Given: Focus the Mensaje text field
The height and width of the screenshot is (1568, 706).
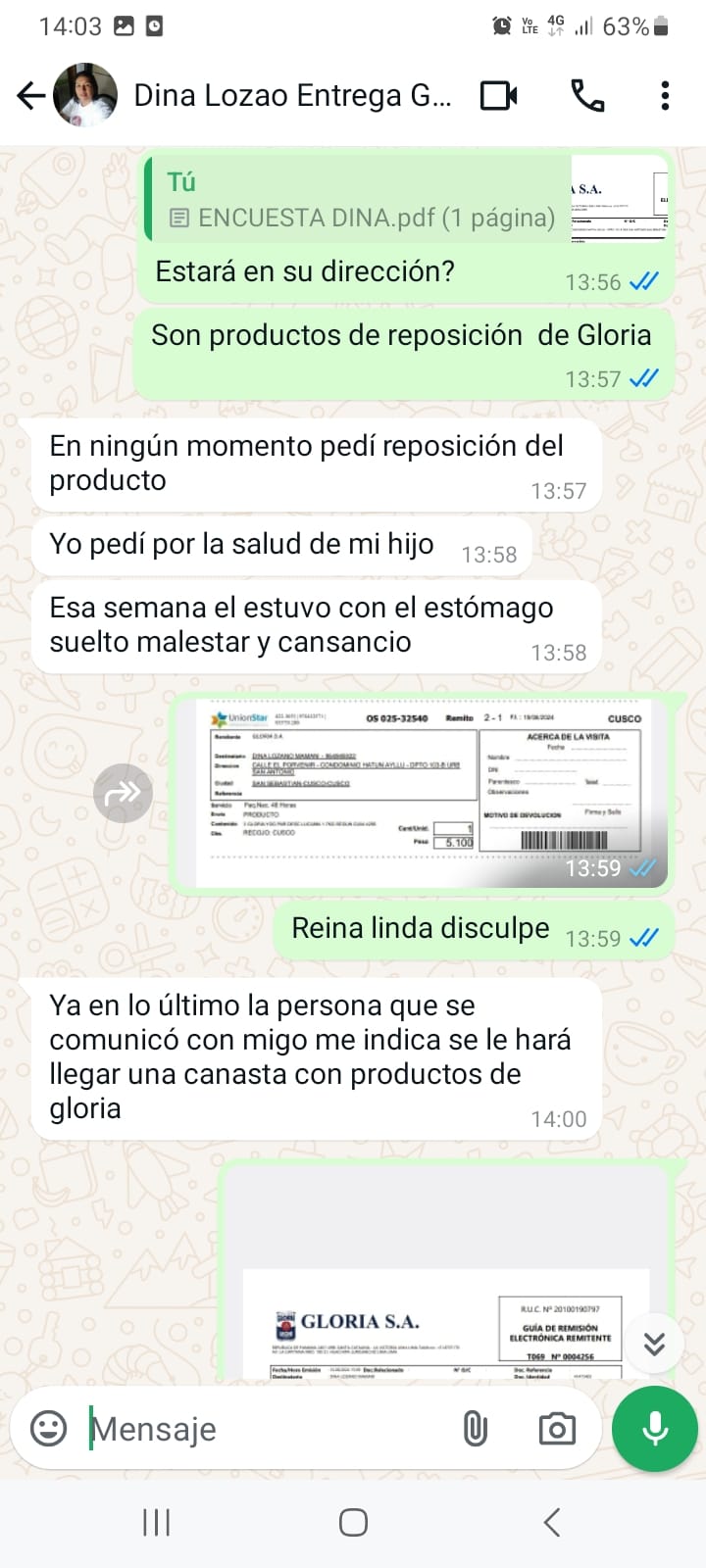Looking at the screenshot, I should pyautogui.click(x=265, y=1429).
